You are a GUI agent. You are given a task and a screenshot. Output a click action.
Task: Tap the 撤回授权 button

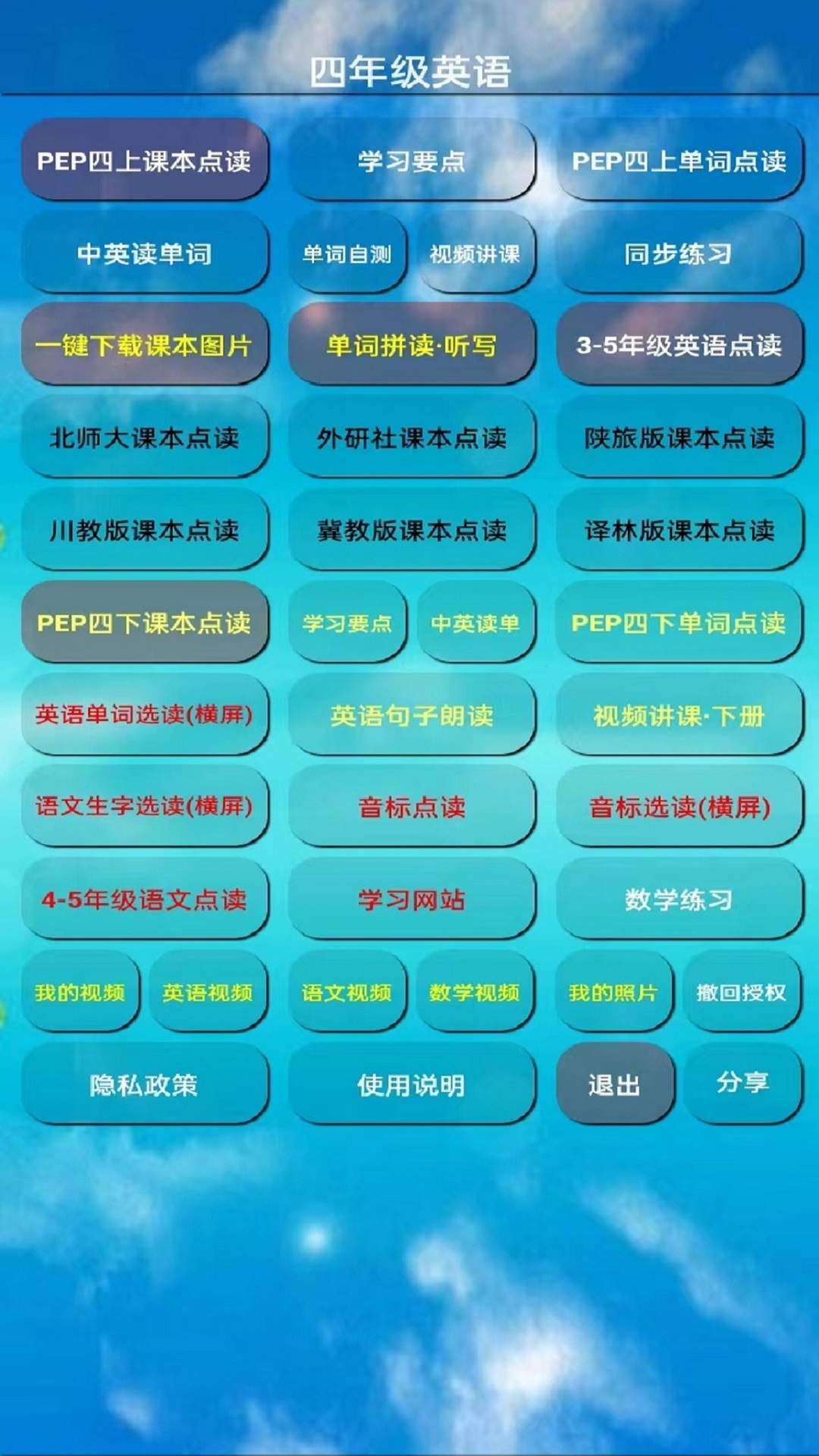pyautogui.click(x=741, y=993)
